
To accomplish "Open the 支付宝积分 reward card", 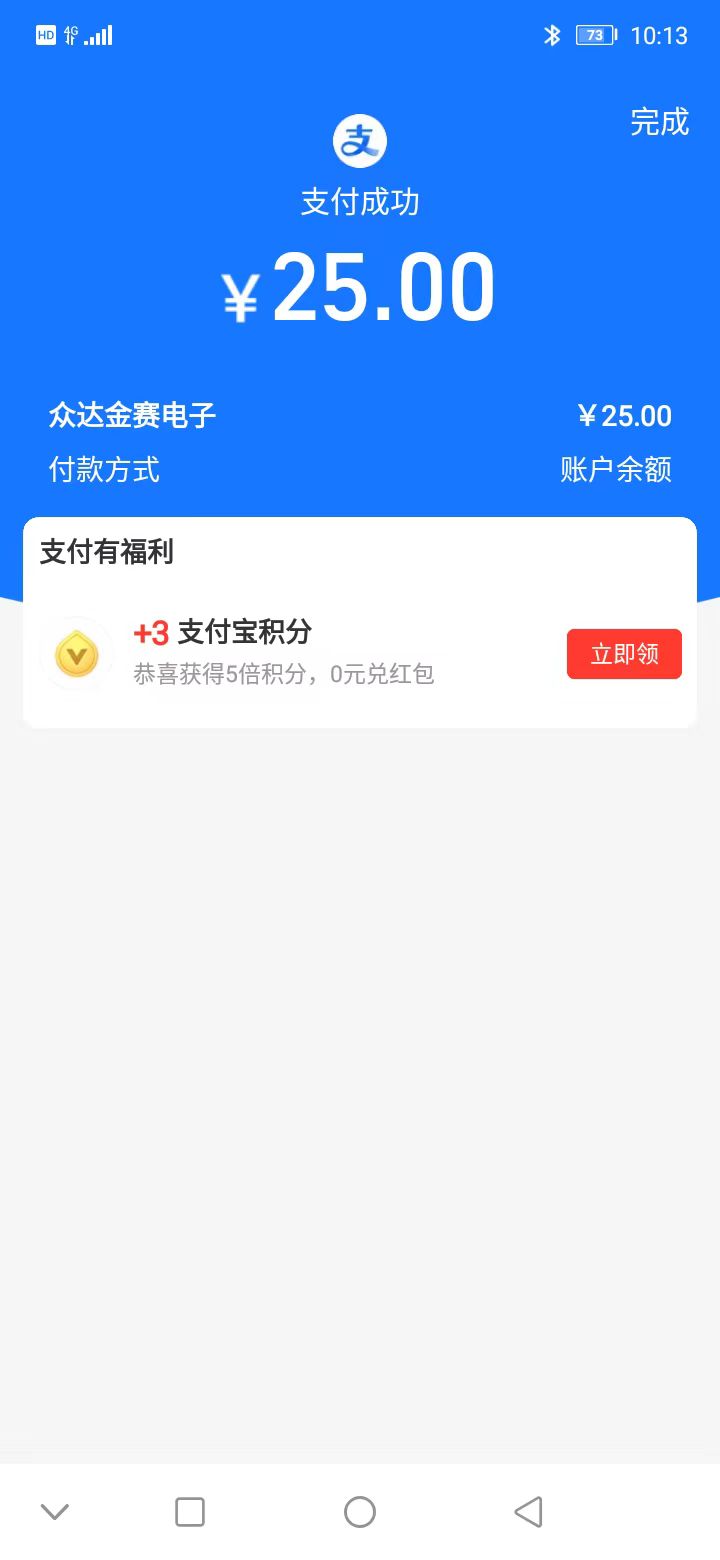I will tap(300, 654).
